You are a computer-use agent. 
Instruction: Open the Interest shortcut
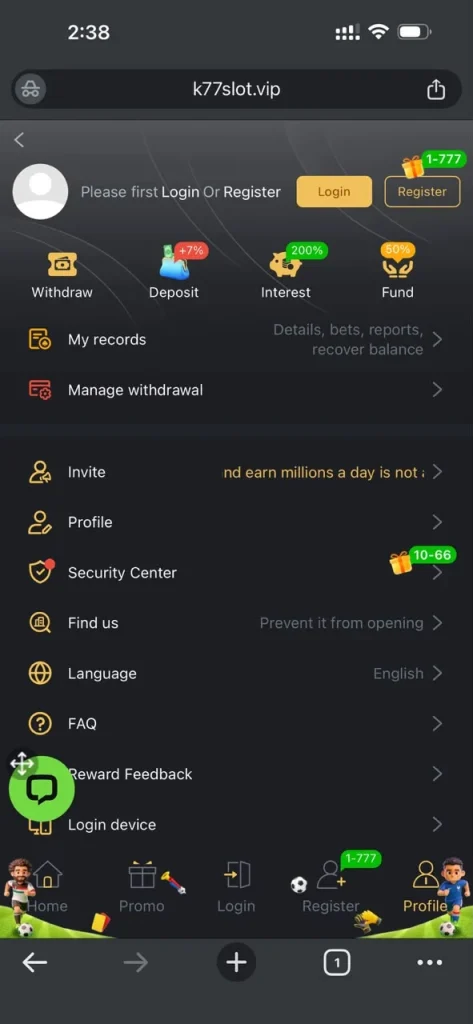coord(286,276)
